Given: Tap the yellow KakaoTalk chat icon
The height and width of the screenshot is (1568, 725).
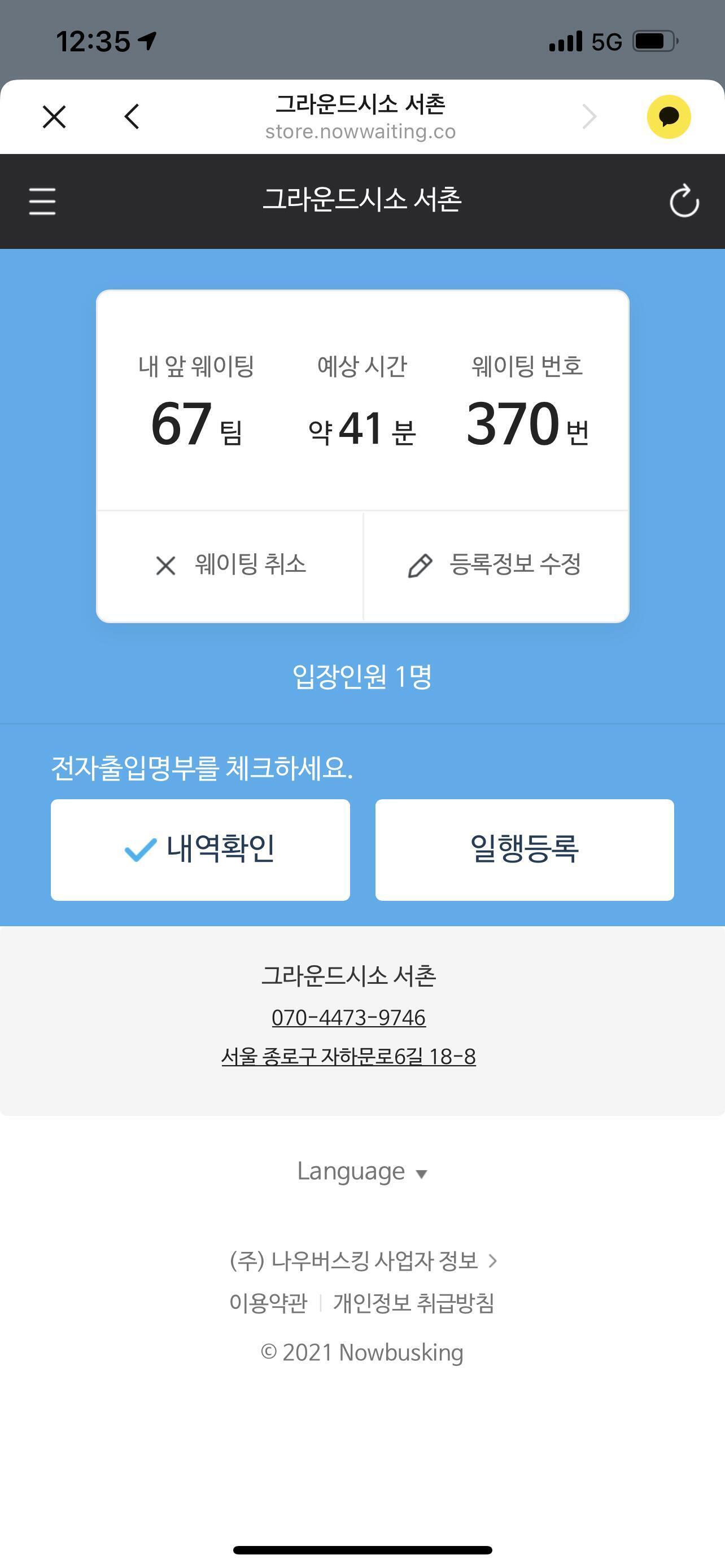Looking at the screenshot, I should pos(669,116).
